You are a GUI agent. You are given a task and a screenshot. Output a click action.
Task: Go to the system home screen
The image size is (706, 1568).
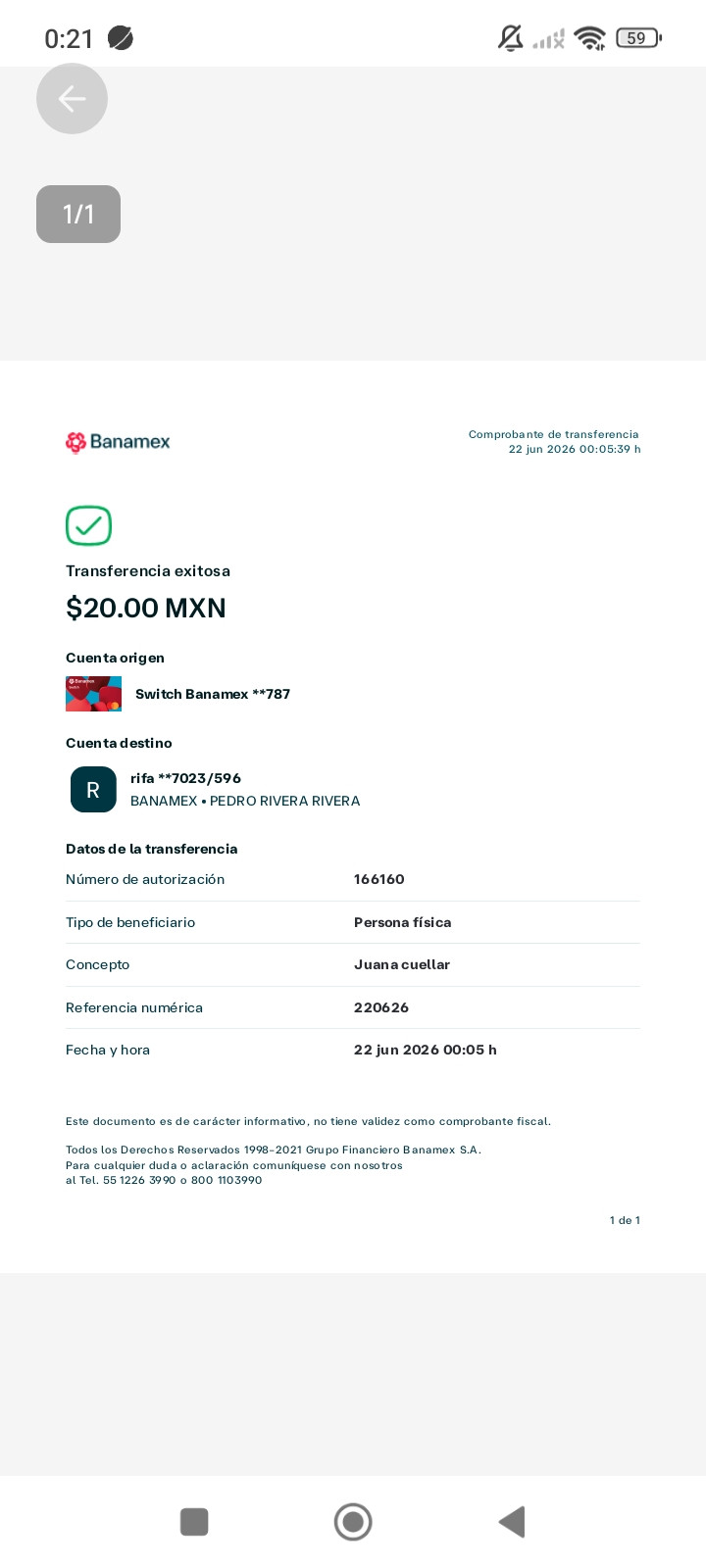pyautogui.click(x=353, y=1522)
